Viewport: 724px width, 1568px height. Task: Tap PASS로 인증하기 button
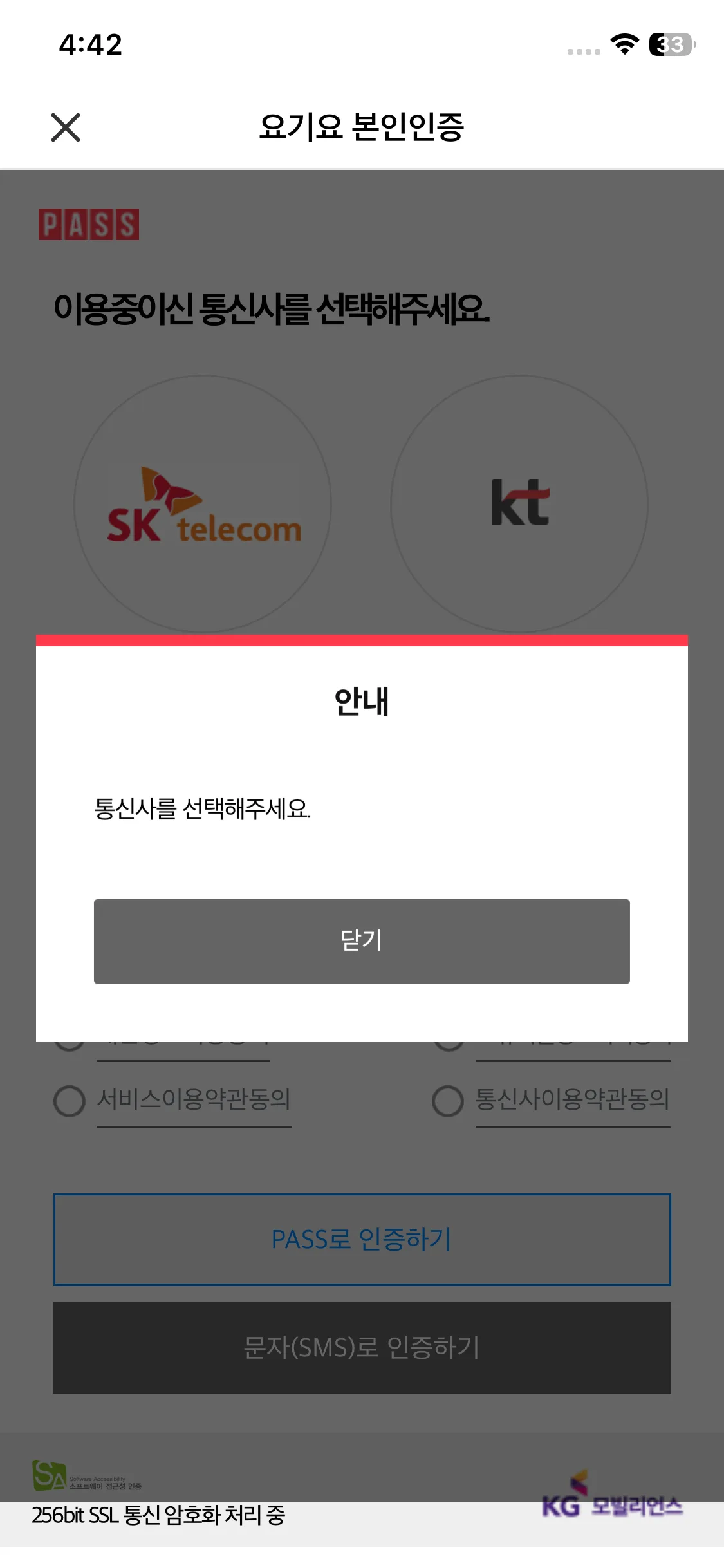pos(362,1240)
